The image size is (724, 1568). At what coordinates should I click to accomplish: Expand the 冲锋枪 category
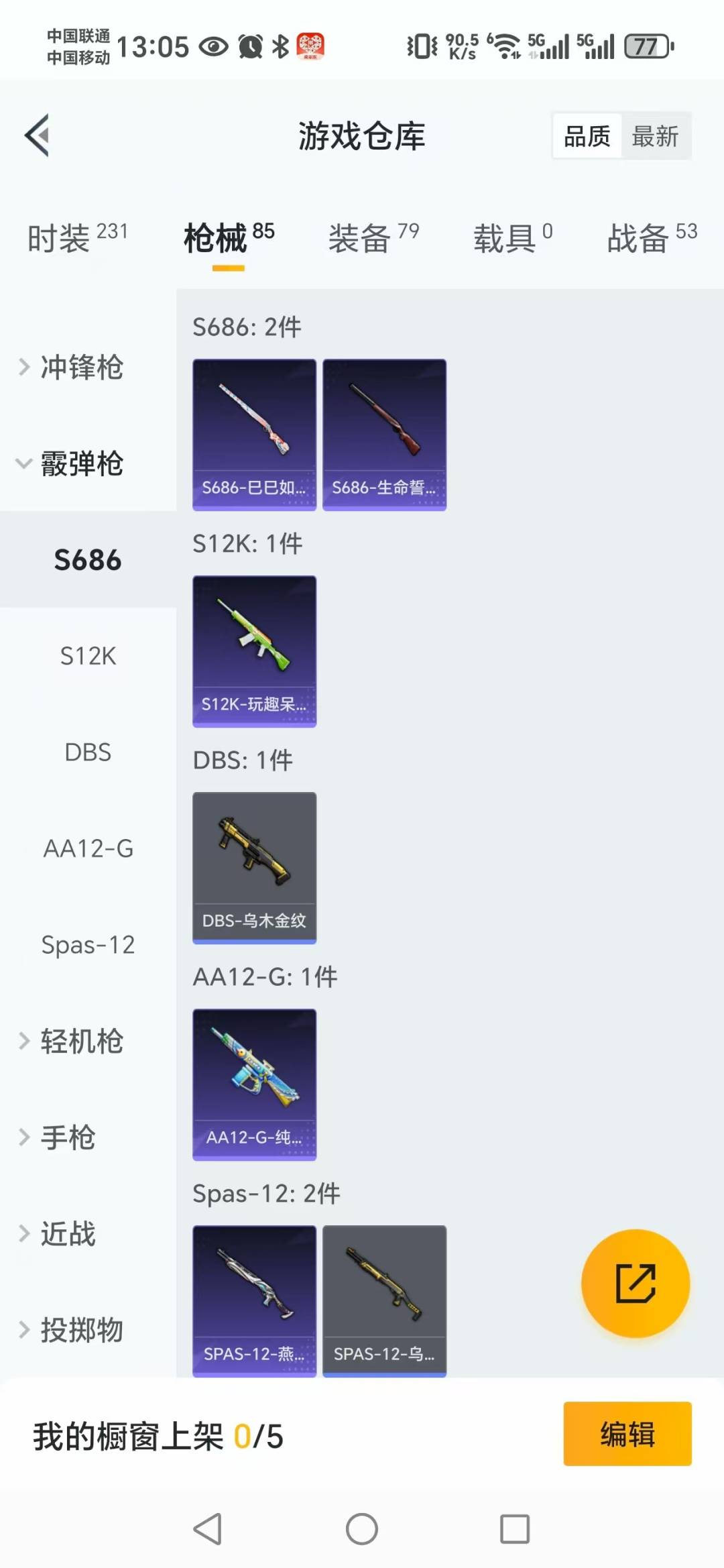(x=80, y=367)
